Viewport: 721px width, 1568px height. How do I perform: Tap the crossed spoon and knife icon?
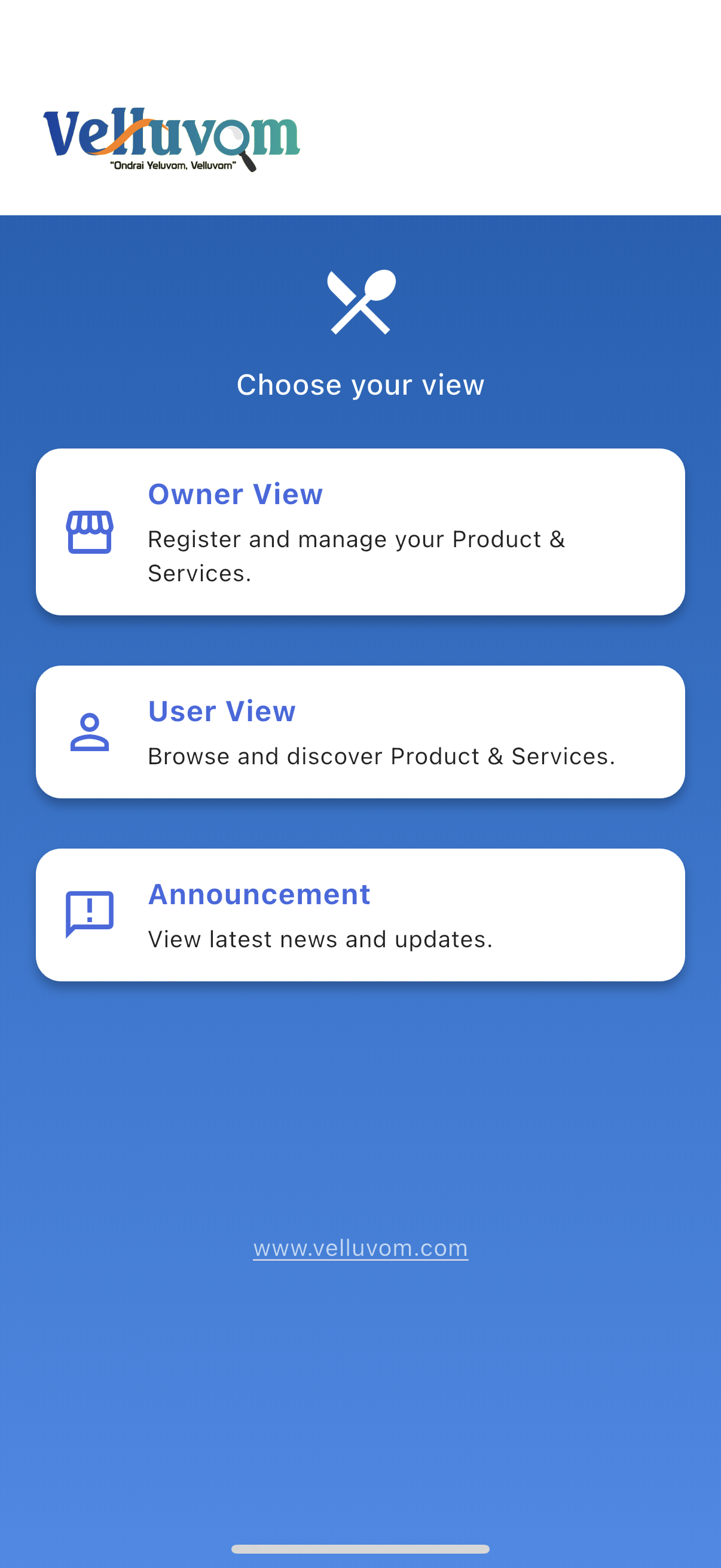pyautogui.click(x=360, y=303)
